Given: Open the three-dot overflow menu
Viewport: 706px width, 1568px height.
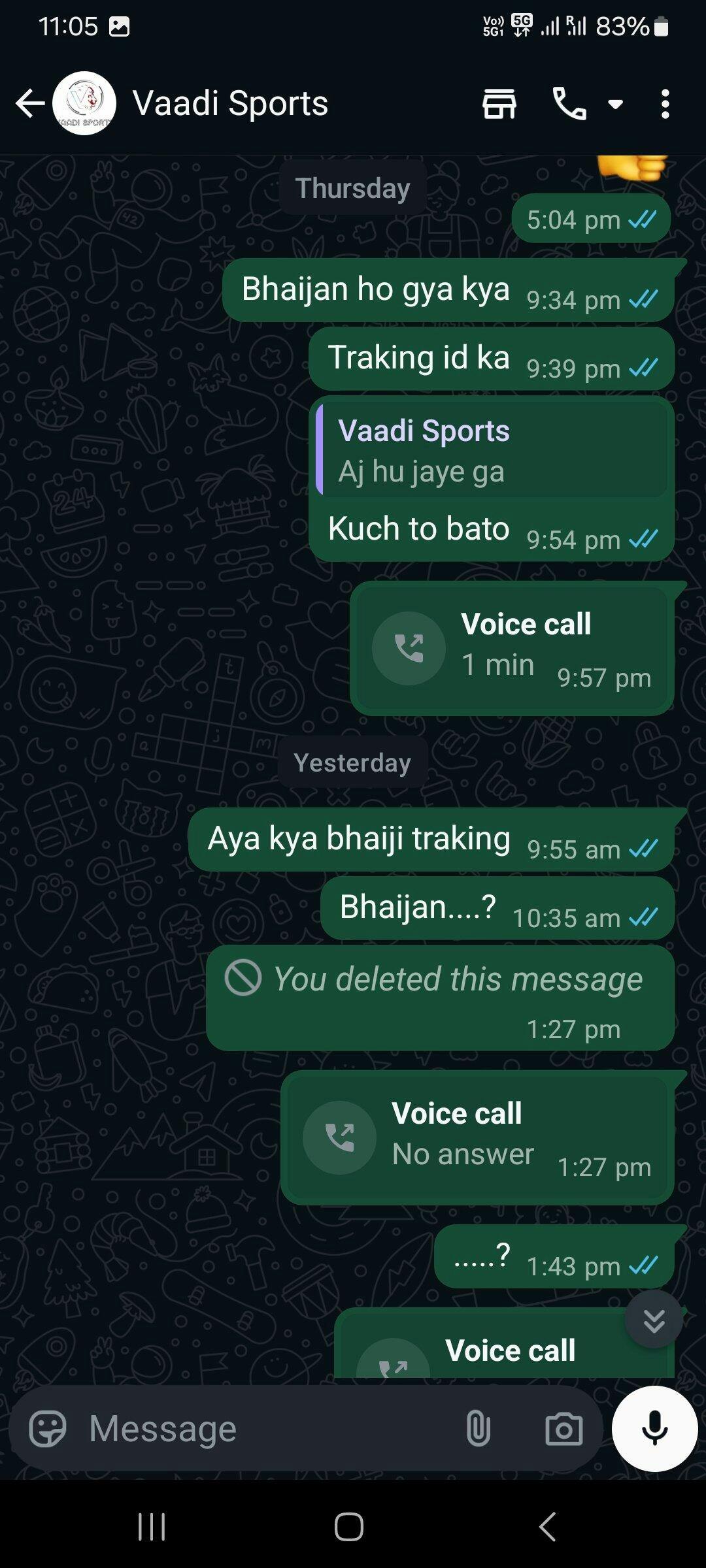Looking at the screenshot, I should [x=665, y=103].
